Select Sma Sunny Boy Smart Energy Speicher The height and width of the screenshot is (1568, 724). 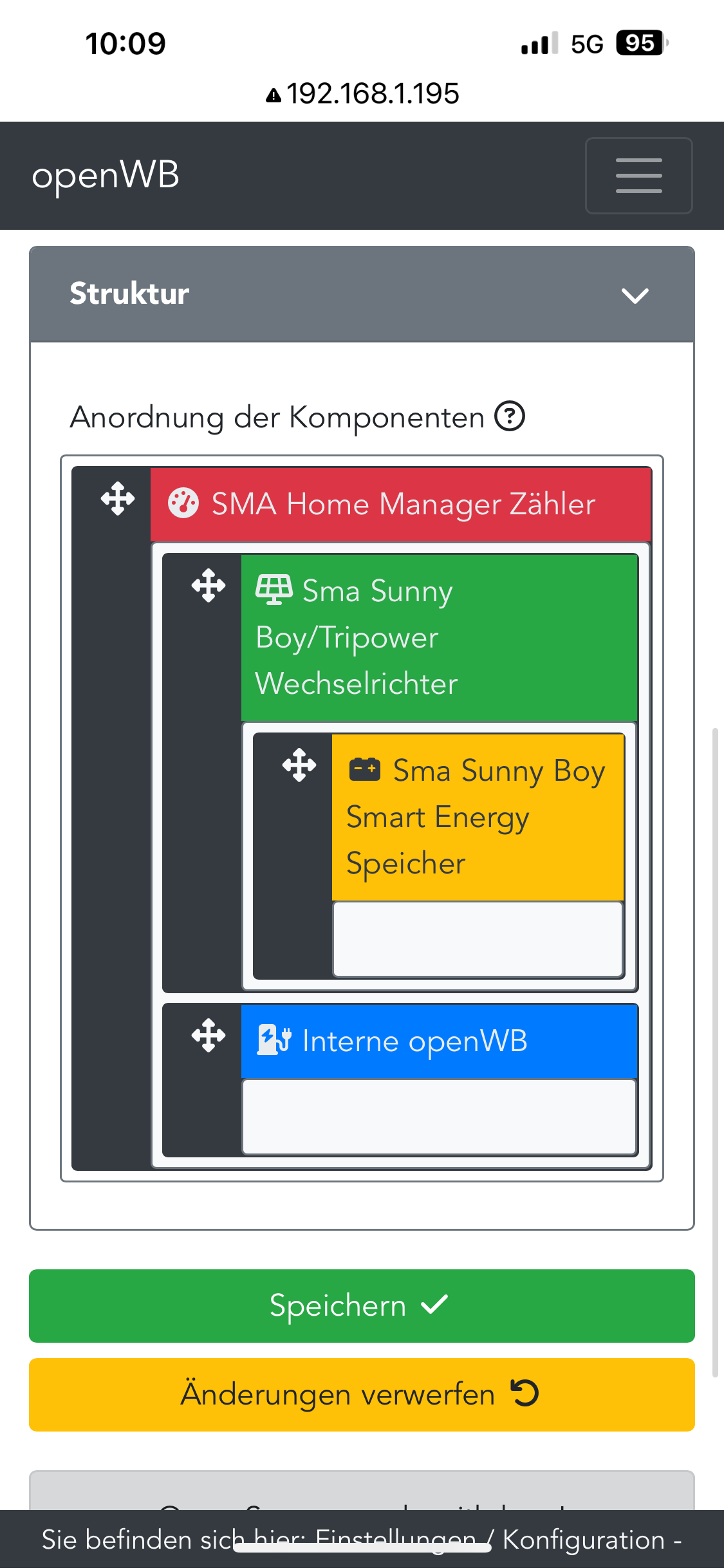tap(478, 817)
